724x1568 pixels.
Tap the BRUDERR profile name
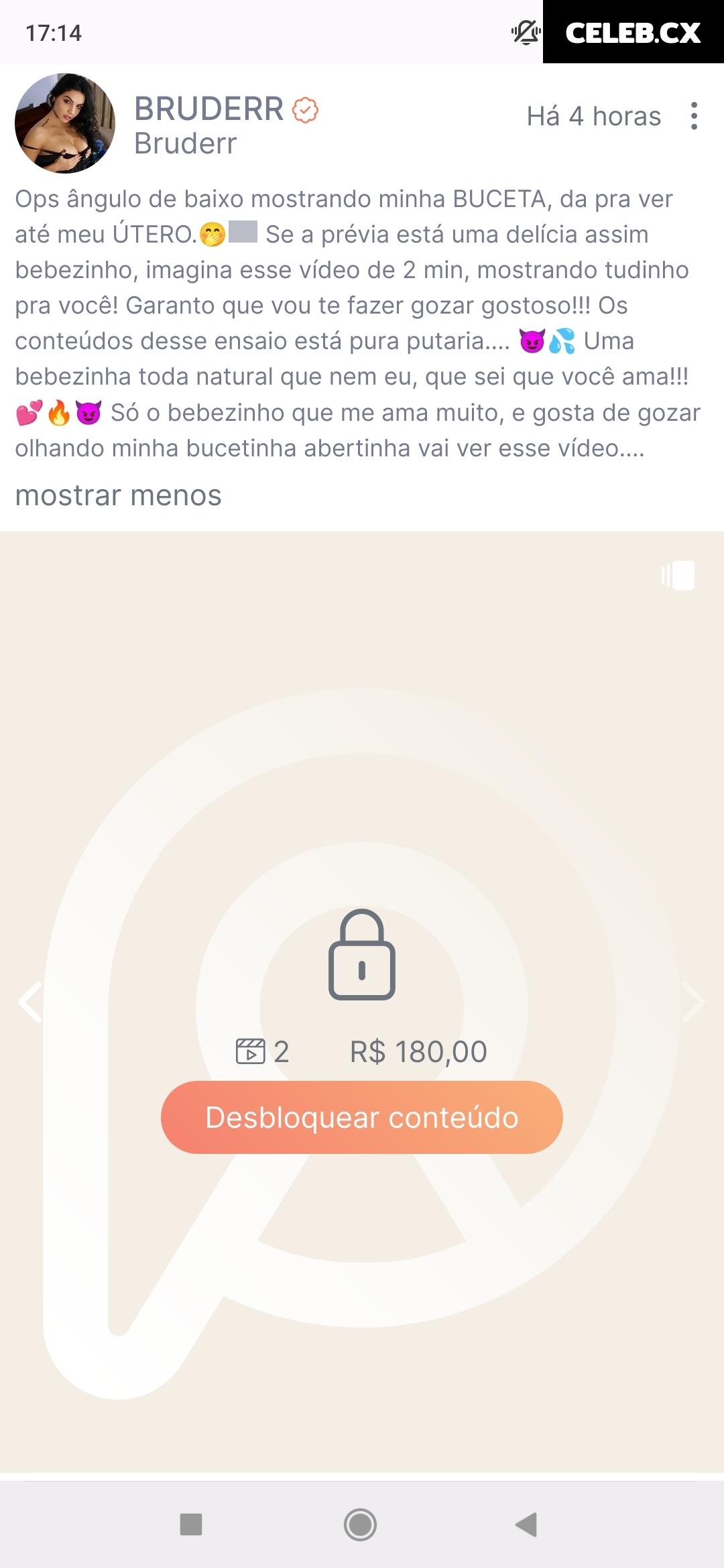pos(208,109)
